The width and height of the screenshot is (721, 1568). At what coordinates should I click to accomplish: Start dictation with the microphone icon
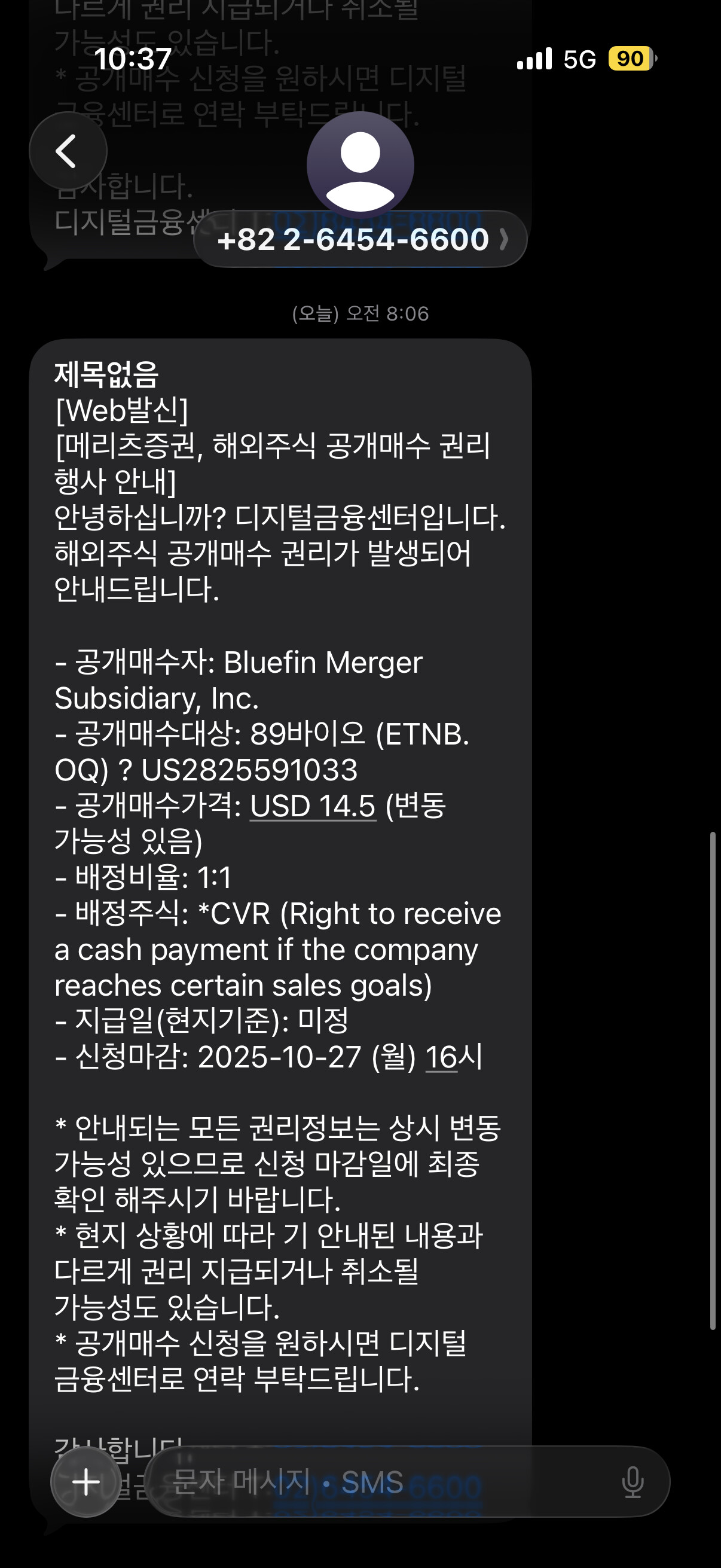click(x=632, y=1481)
